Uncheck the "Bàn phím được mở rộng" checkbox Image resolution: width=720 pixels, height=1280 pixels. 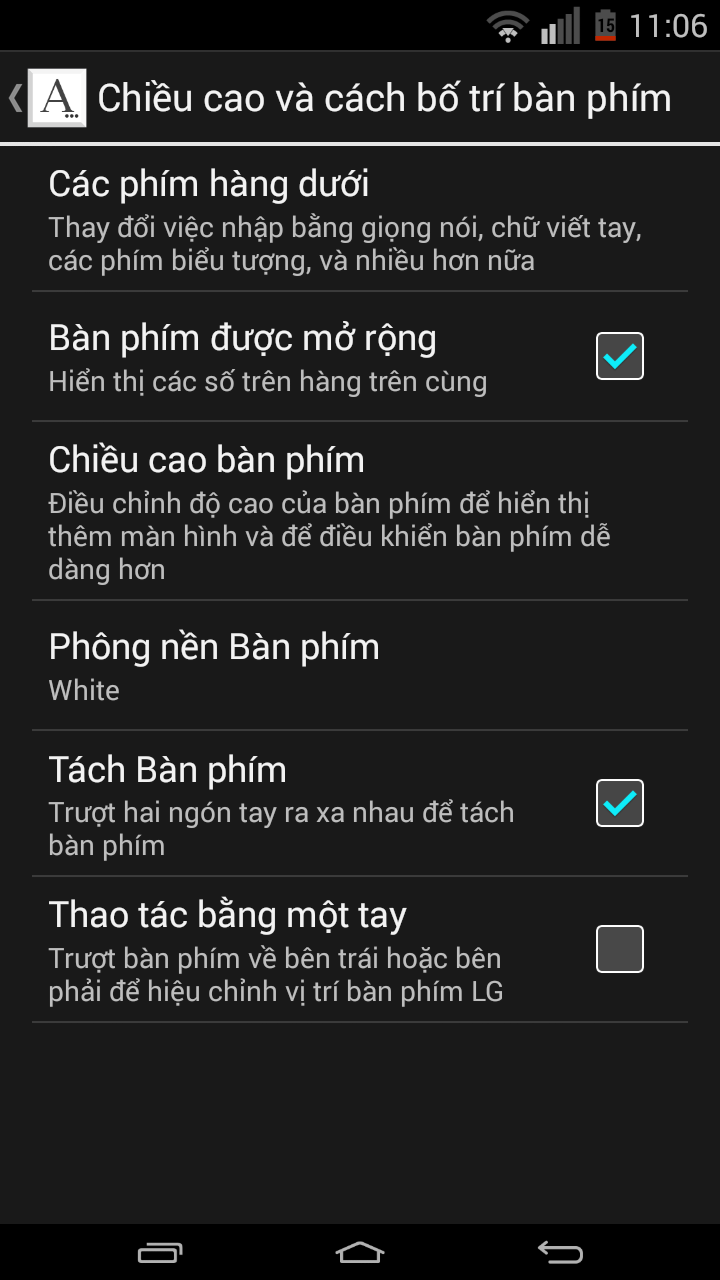coord(620,356)
